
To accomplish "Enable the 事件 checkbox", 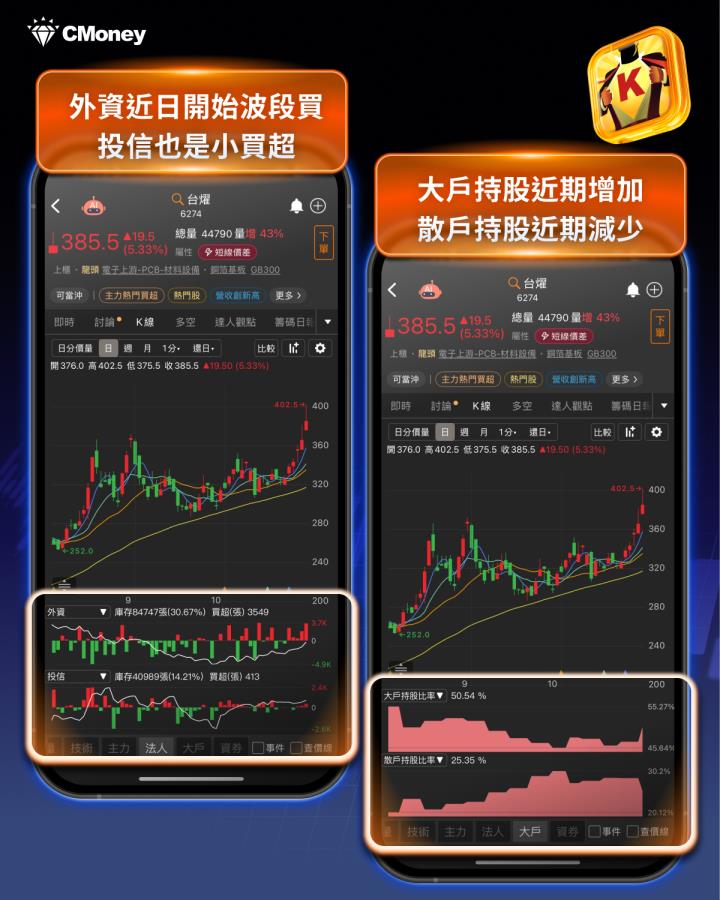I will (x=258, y=746).
